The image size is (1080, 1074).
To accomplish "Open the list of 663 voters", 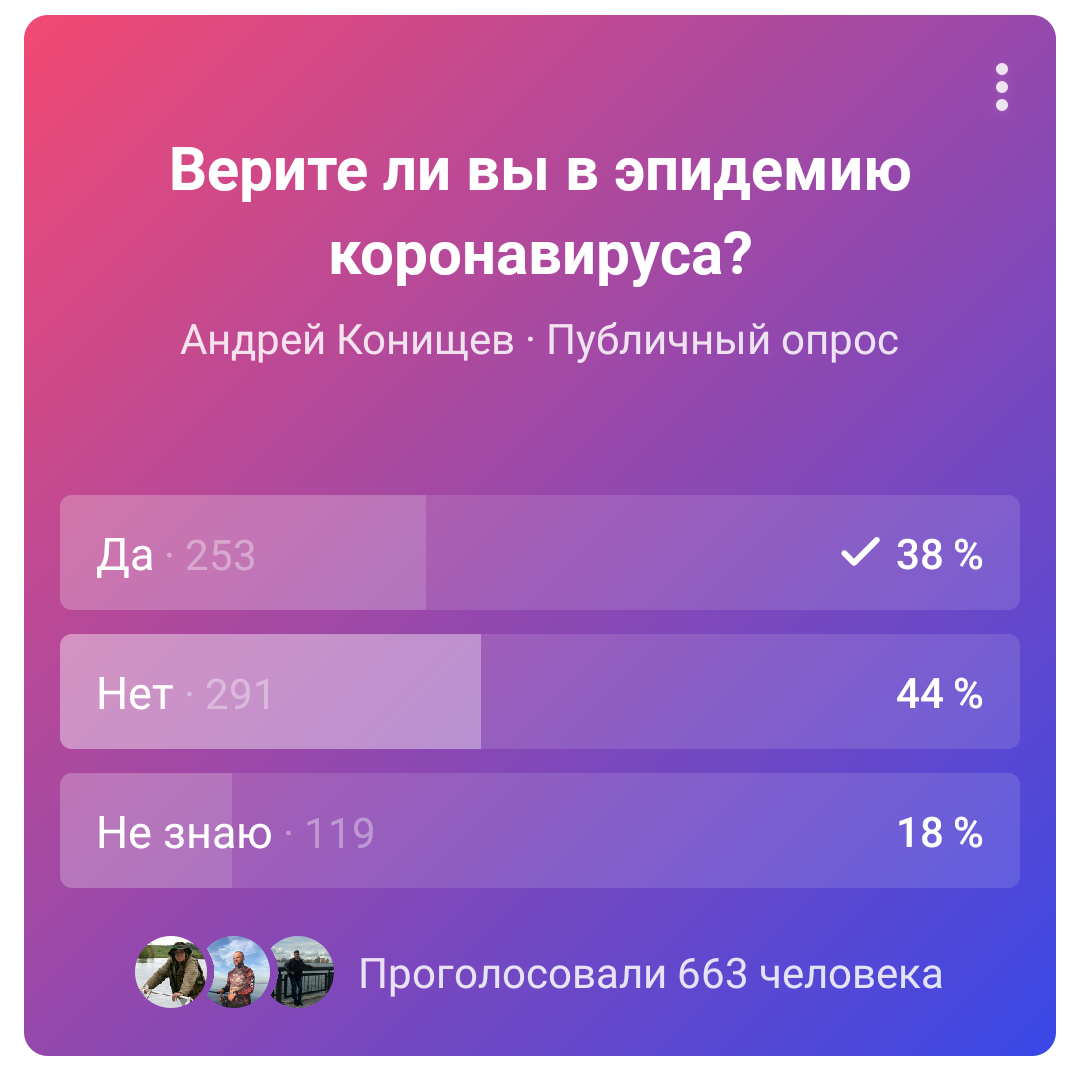I will (649, 973).
